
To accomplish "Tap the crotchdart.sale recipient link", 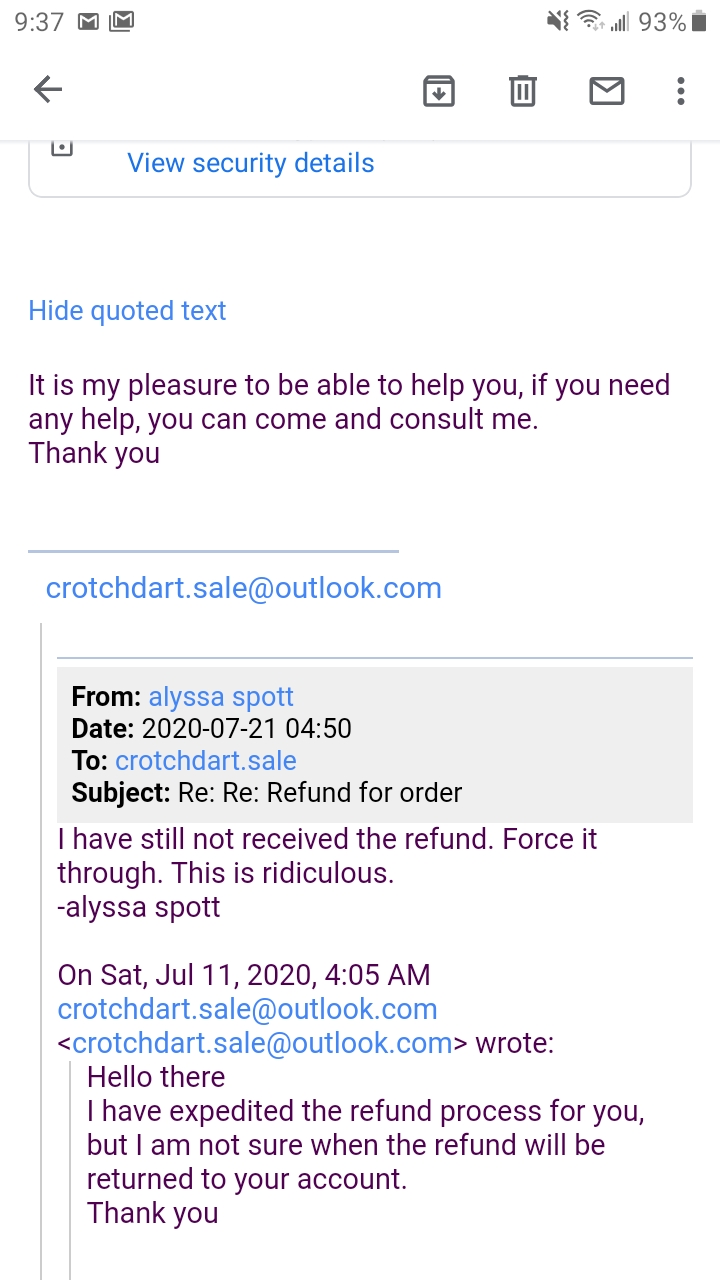I will 206,761.
